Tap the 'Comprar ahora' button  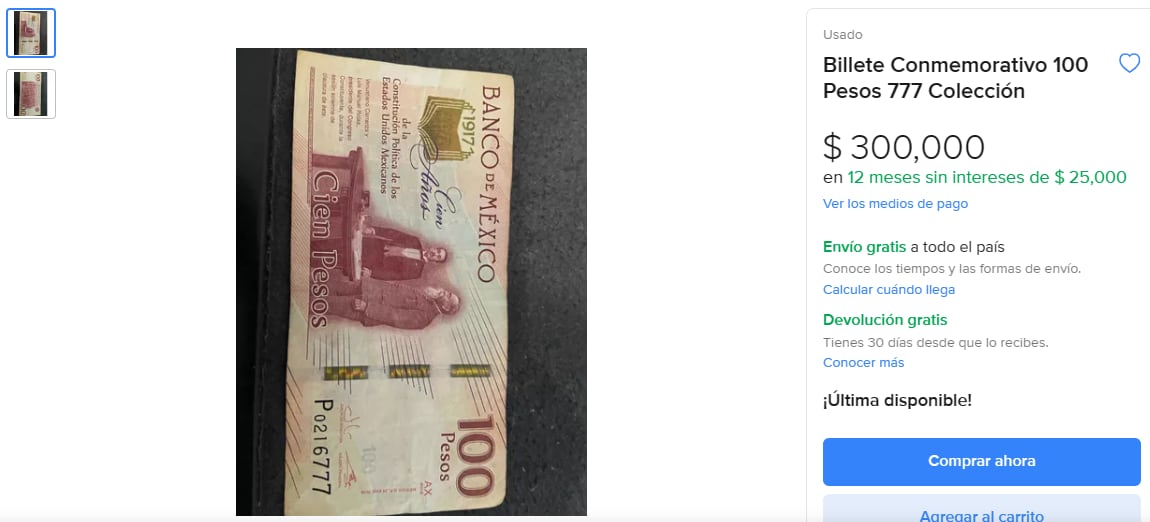tap(981, 461)
